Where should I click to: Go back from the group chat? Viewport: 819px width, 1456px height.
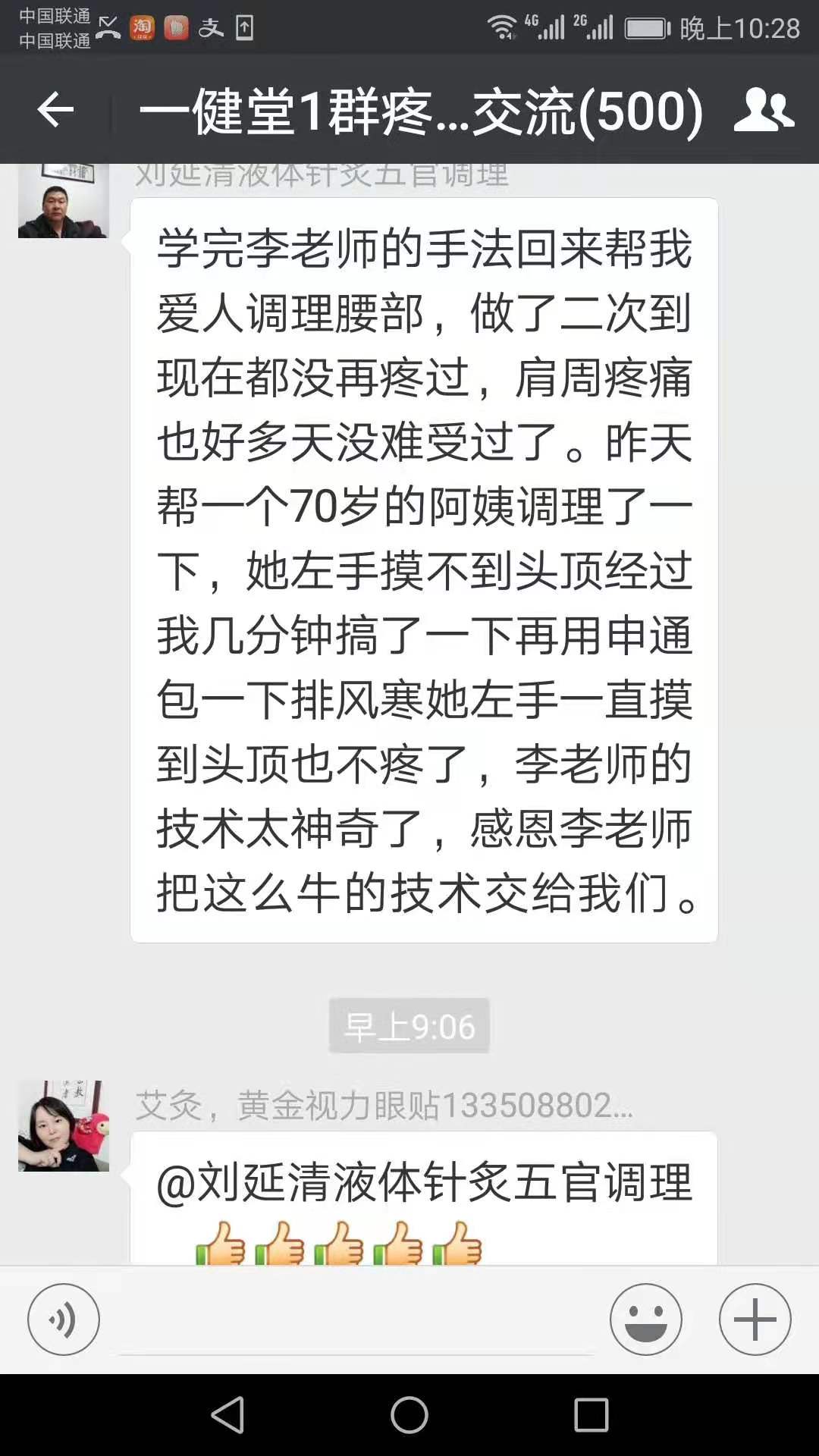(55, 111)
